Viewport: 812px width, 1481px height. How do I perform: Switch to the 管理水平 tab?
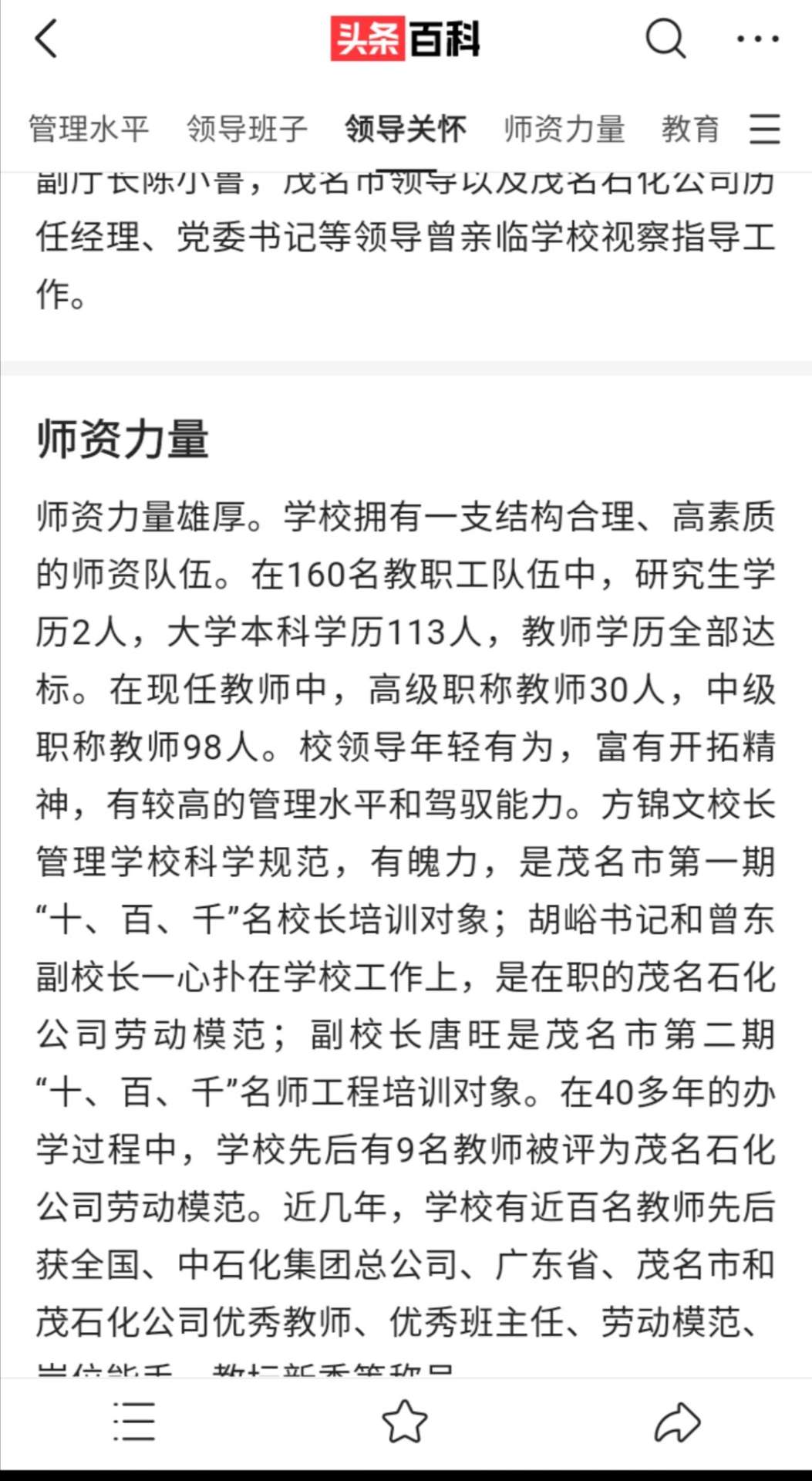[x=89, y=129]
